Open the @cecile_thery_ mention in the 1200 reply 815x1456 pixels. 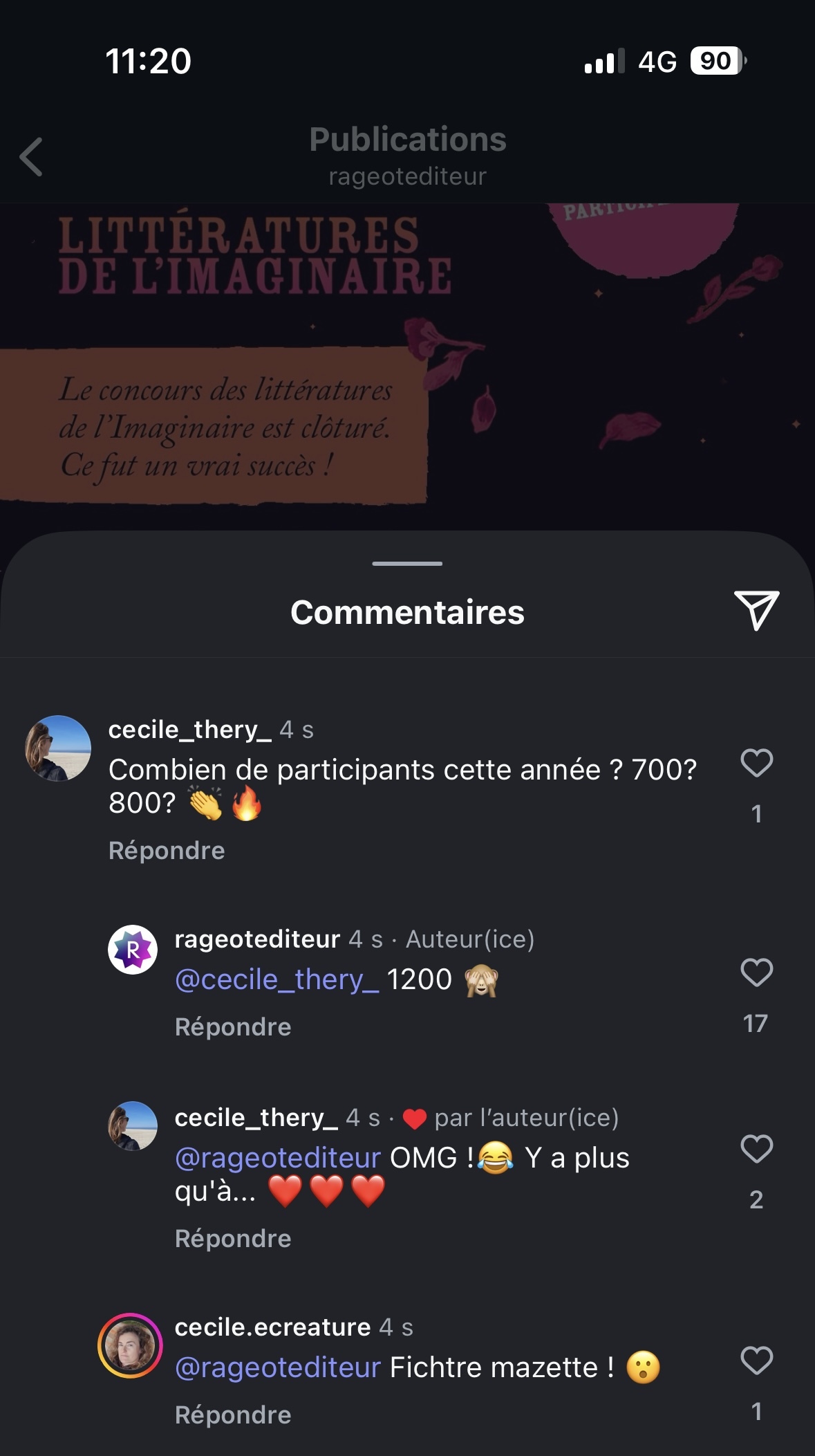pyautogui.click(x=277, y=980)
